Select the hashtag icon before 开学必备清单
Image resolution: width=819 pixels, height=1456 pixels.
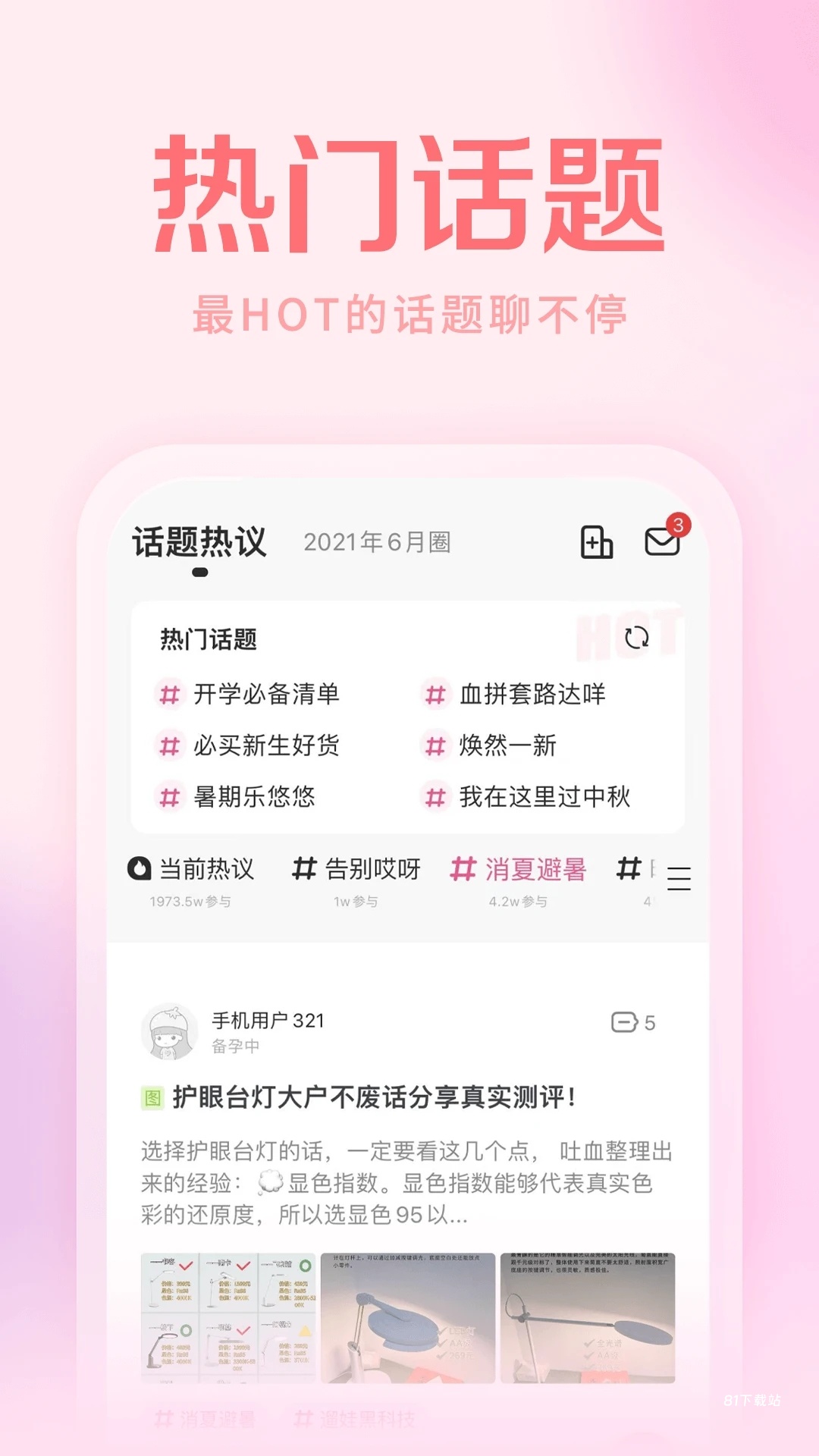[x=170, y=692]
